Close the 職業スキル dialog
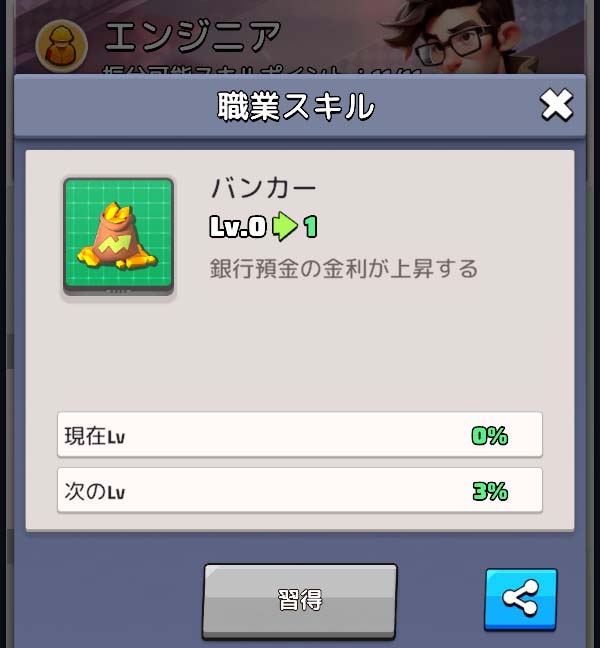 point(556,104)
